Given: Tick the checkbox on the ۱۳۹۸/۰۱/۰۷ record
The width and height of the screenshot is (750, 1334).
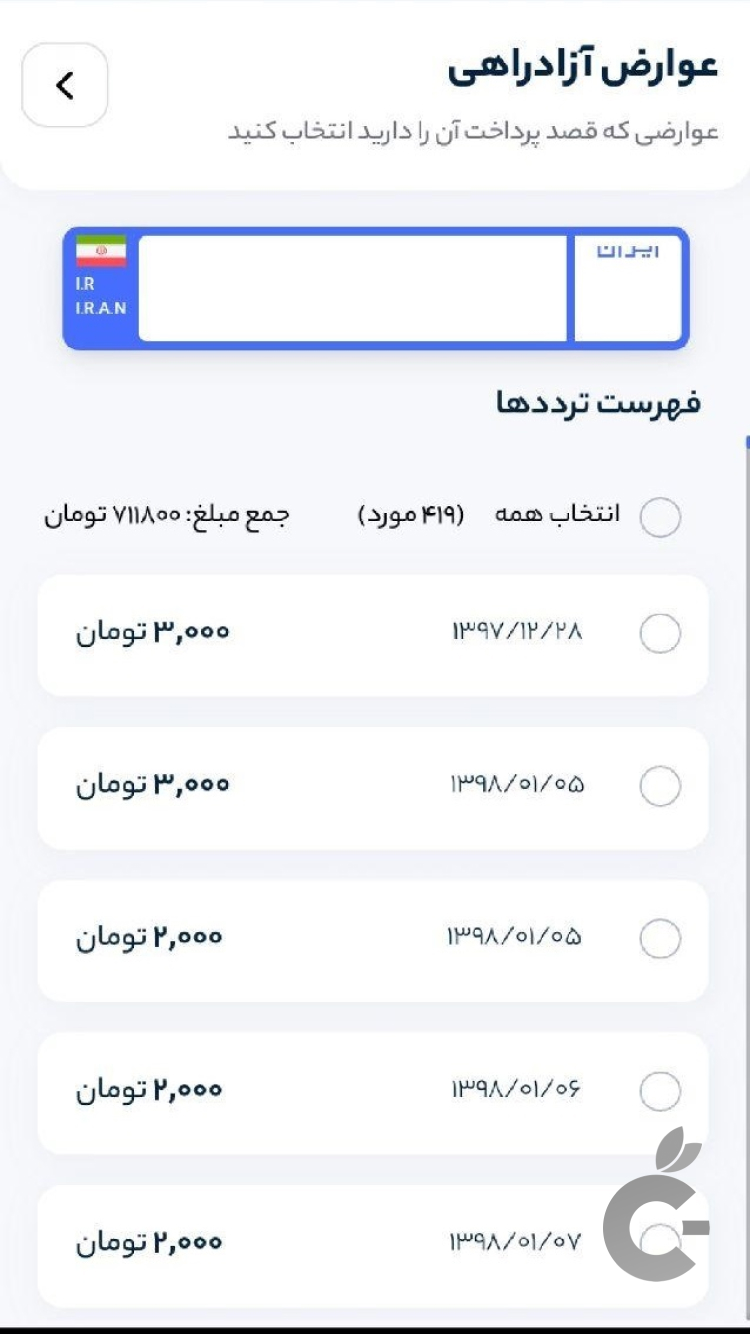Looking at the screenshot, I should click(x=660, y=1240).
